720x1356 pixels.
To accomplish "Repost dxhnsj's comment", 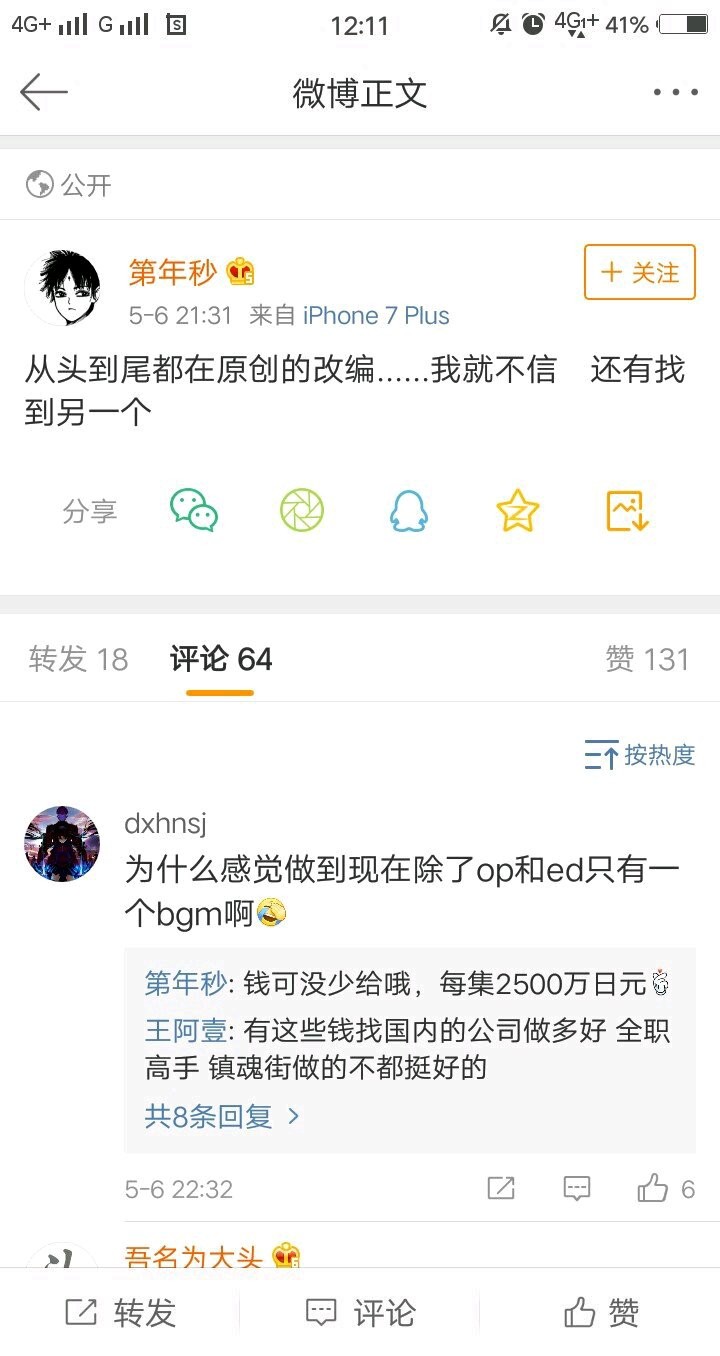I will coord(501,1188).
